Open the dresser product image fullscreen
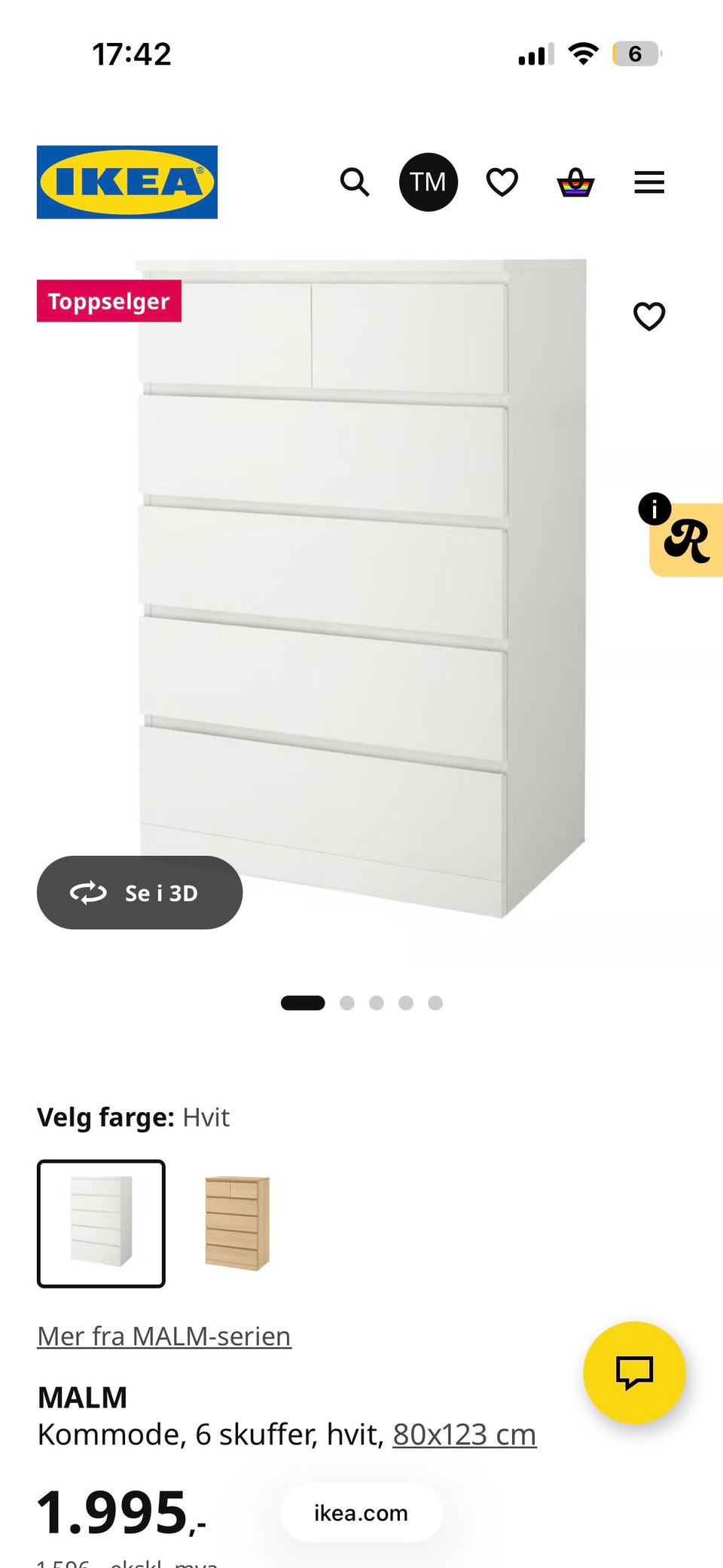 pos(361,588)
